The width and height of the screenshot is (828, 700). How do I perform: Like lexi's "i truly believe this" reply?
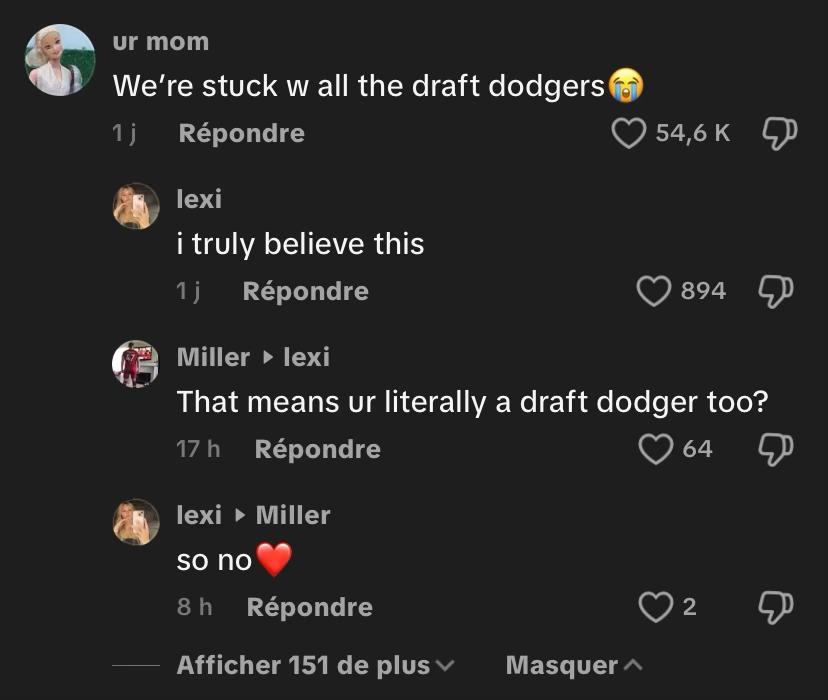coord(654,291)
